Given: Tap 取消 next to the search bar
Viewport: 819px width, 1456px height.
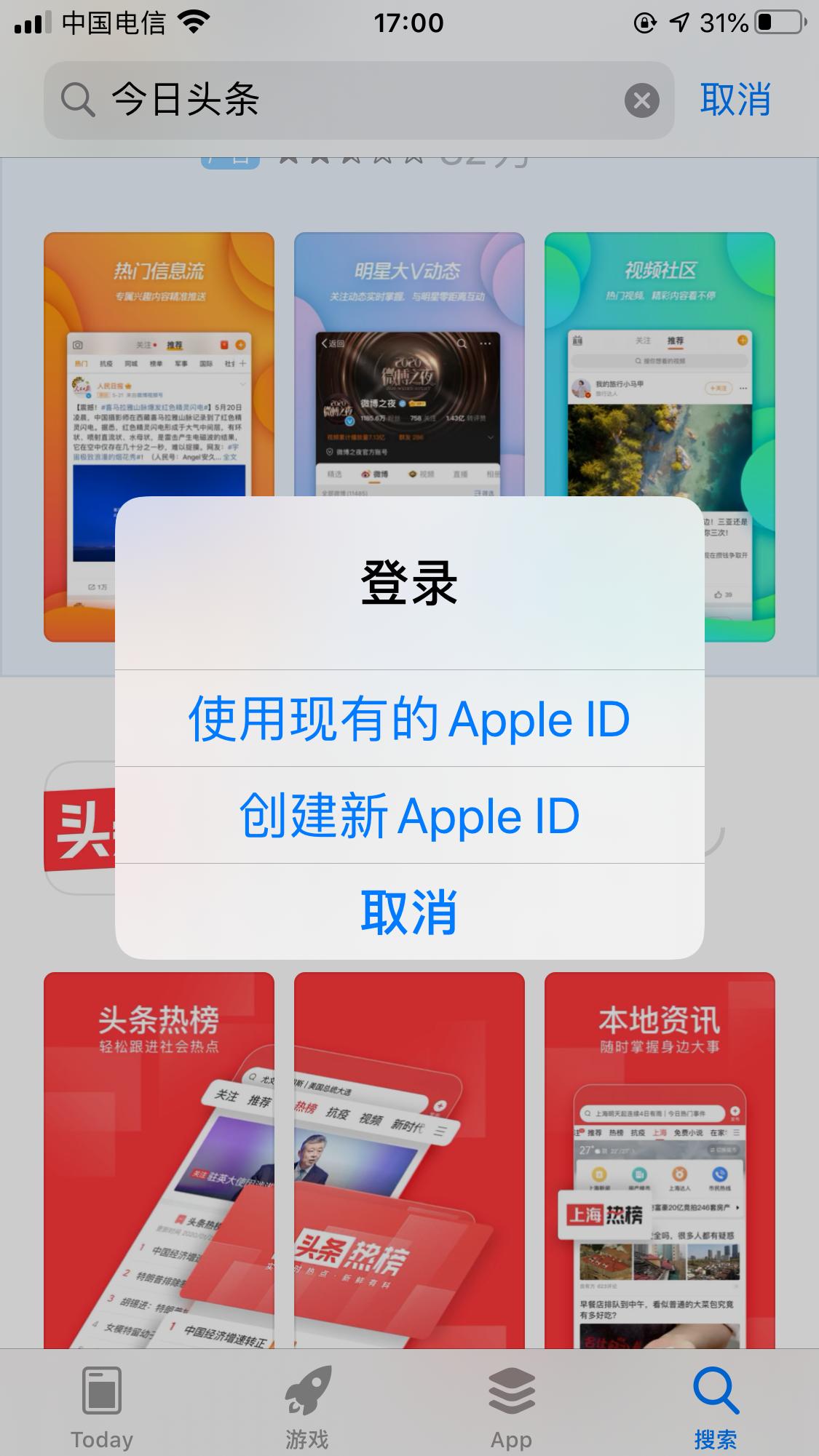Looking at the screenshot, I should click(733, 99).
